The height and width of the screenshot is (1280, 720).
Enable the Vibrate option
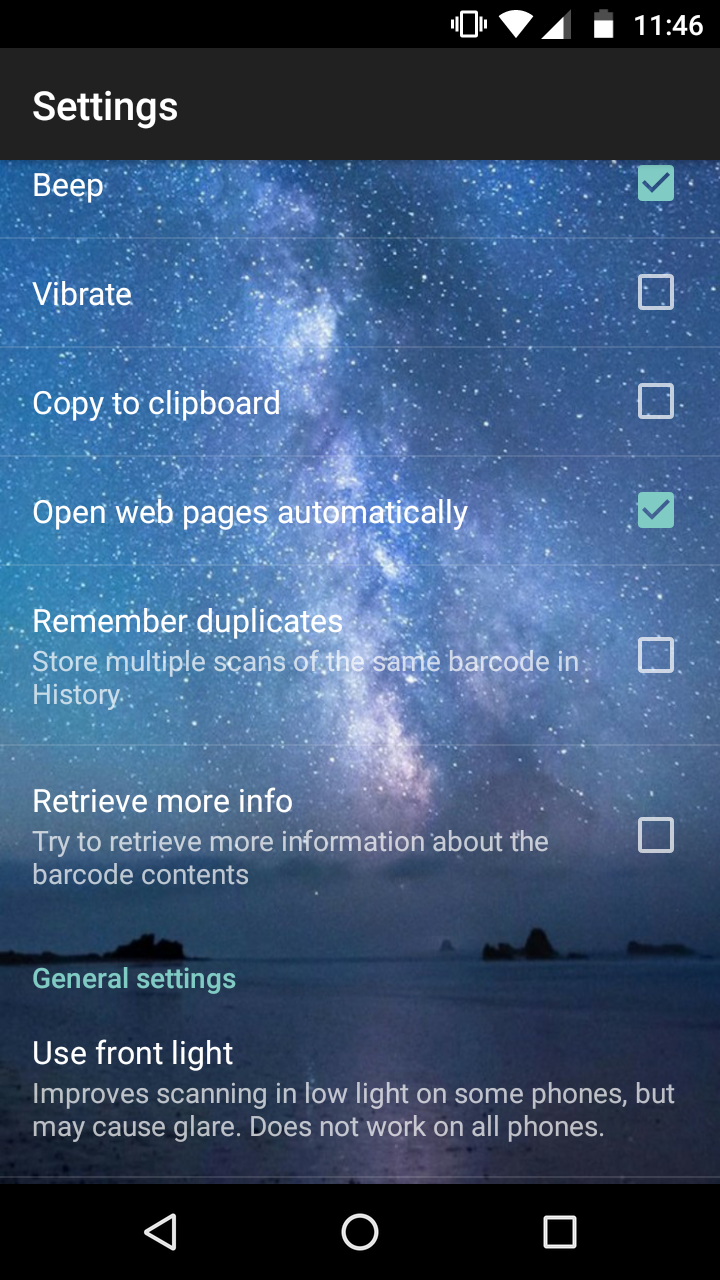656,293
